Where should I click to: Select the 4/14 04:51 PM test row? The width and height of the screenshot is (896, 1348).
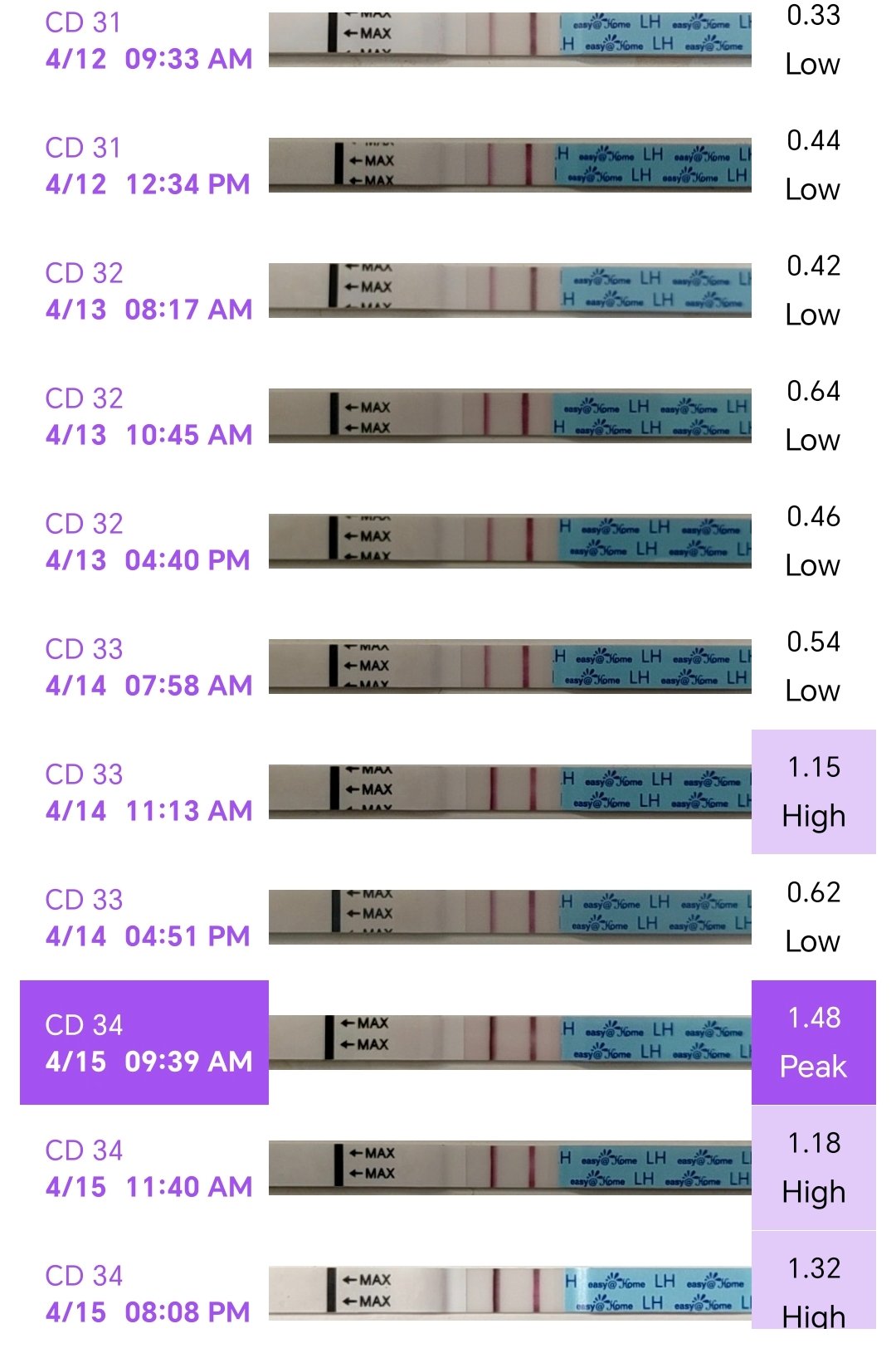click(149, 919)
